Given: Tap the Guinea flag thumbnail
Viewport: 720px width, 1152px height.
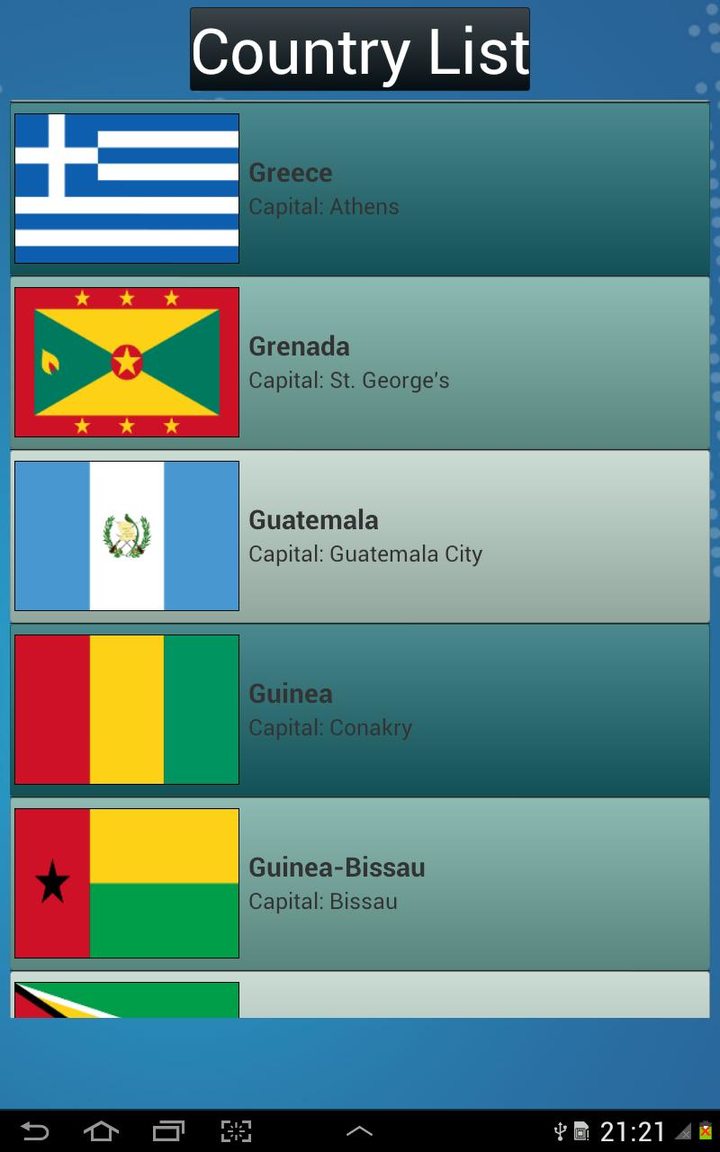Looking at the screenshot, I should [126, 708].
